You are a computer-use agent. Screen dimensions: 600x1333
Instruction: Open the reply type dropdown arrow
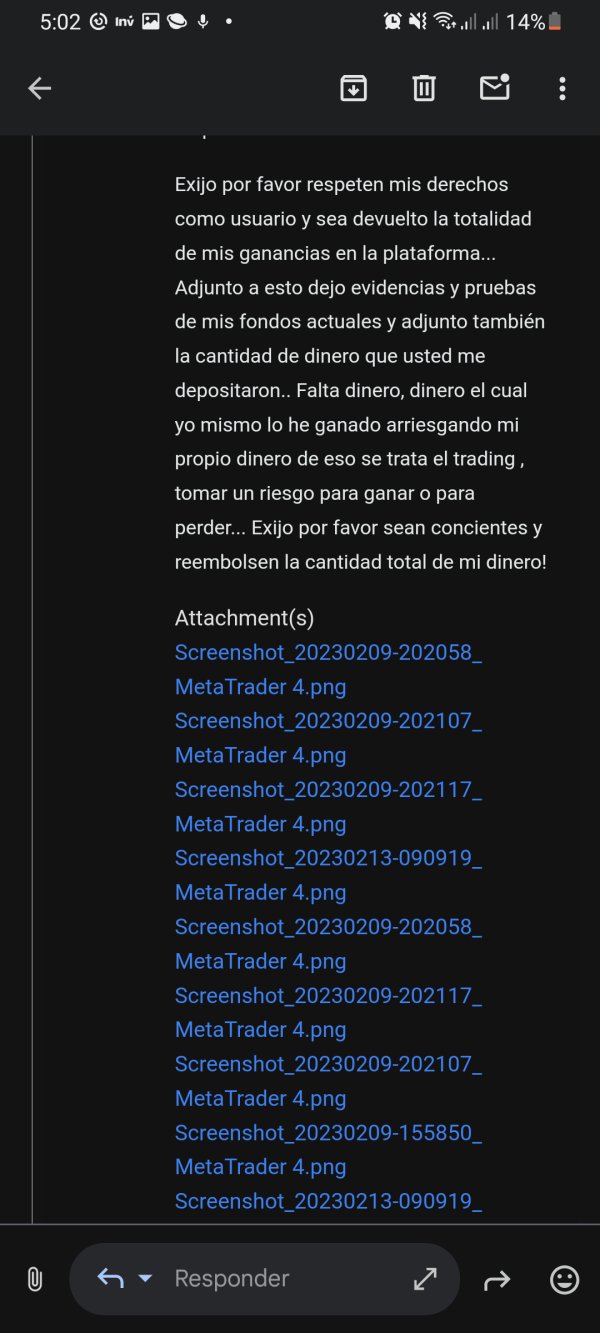pos(145,1278)
